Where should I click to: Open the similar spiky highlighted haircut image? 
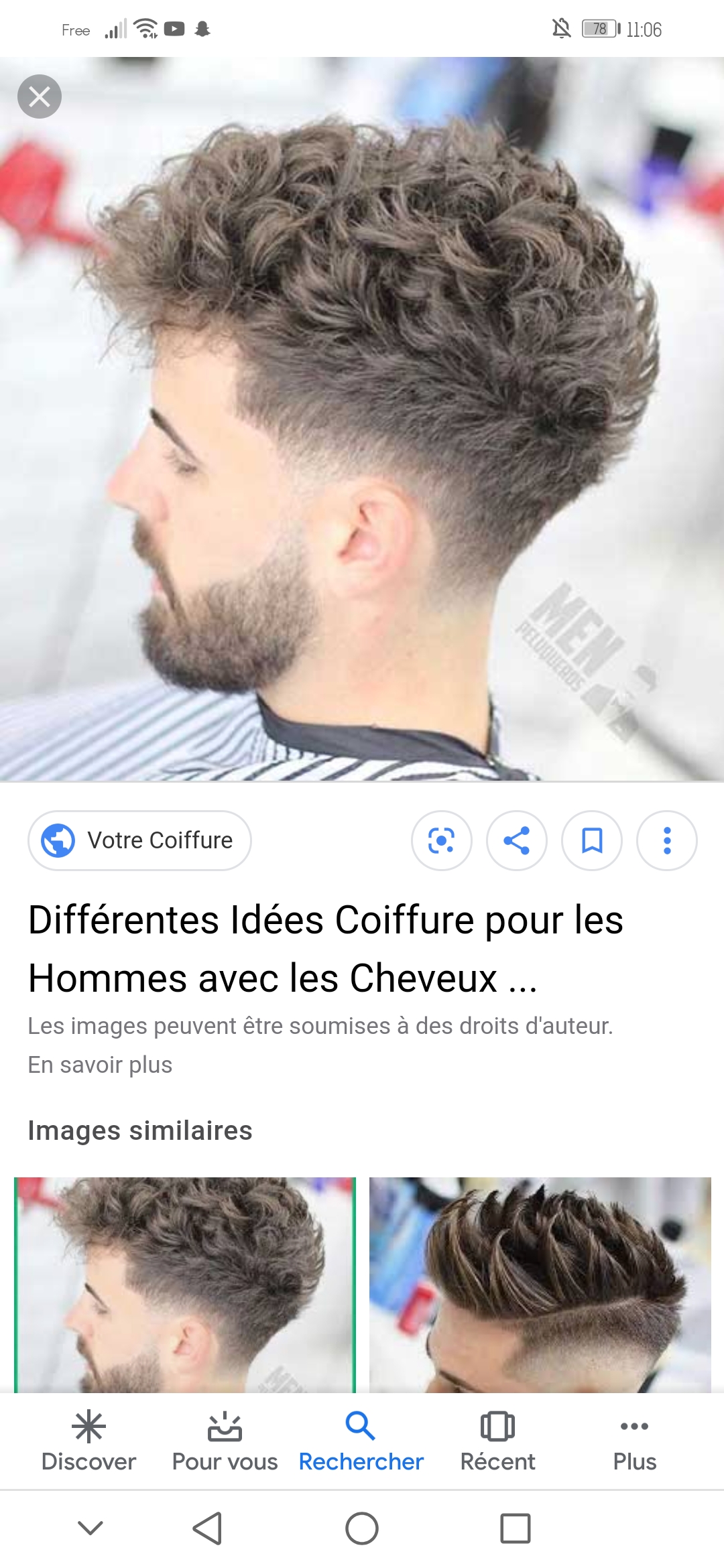pyautogui.click(x=540, y=1284)
